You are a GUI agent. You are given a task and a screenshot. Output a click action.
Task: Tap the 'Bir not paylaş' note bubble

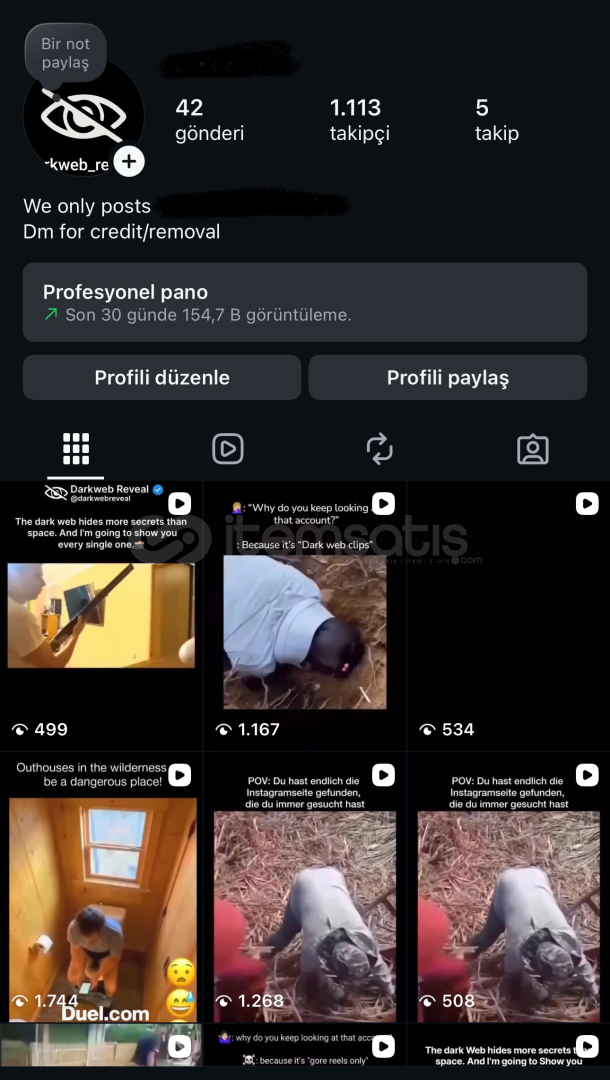[x=65, y=53]
